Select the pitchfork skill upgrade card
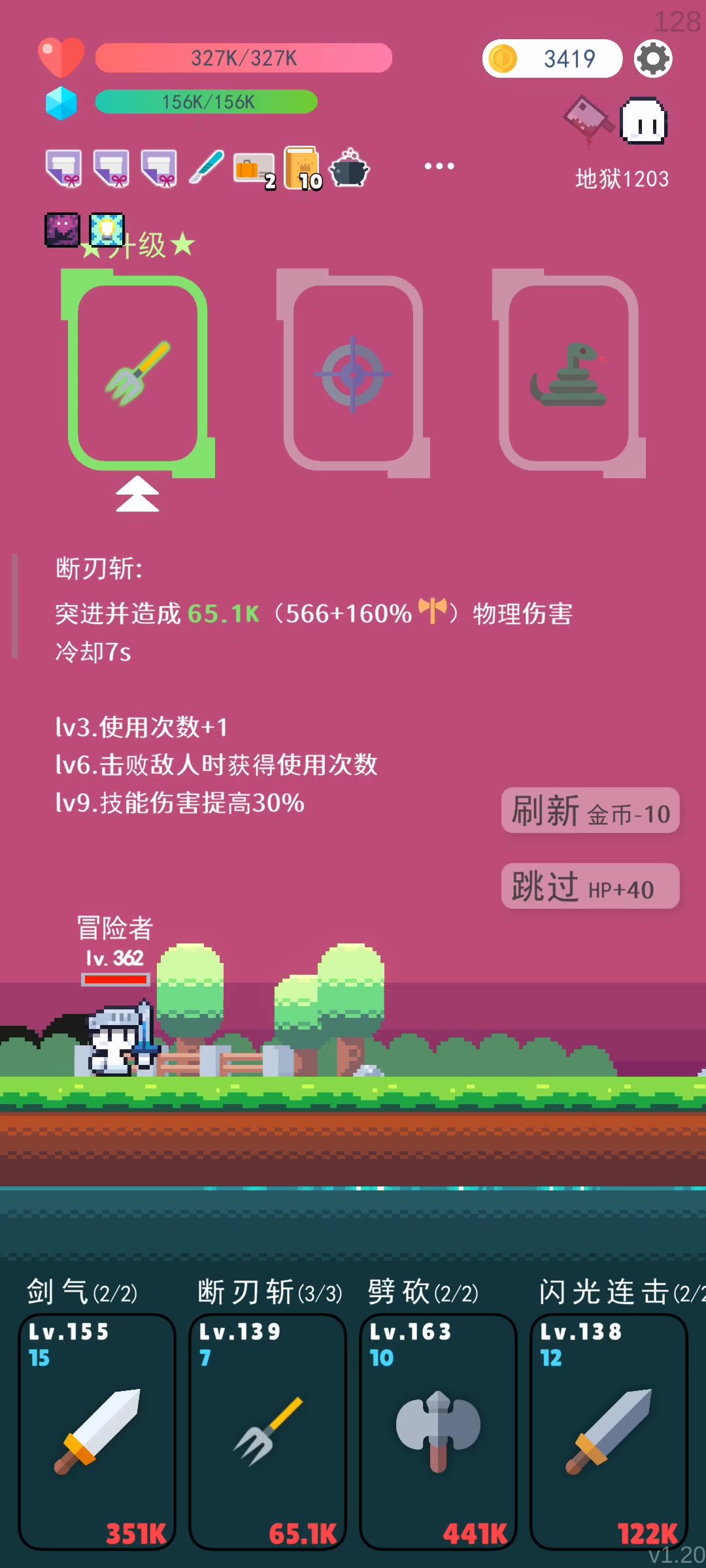 click(x=138, y=374)
